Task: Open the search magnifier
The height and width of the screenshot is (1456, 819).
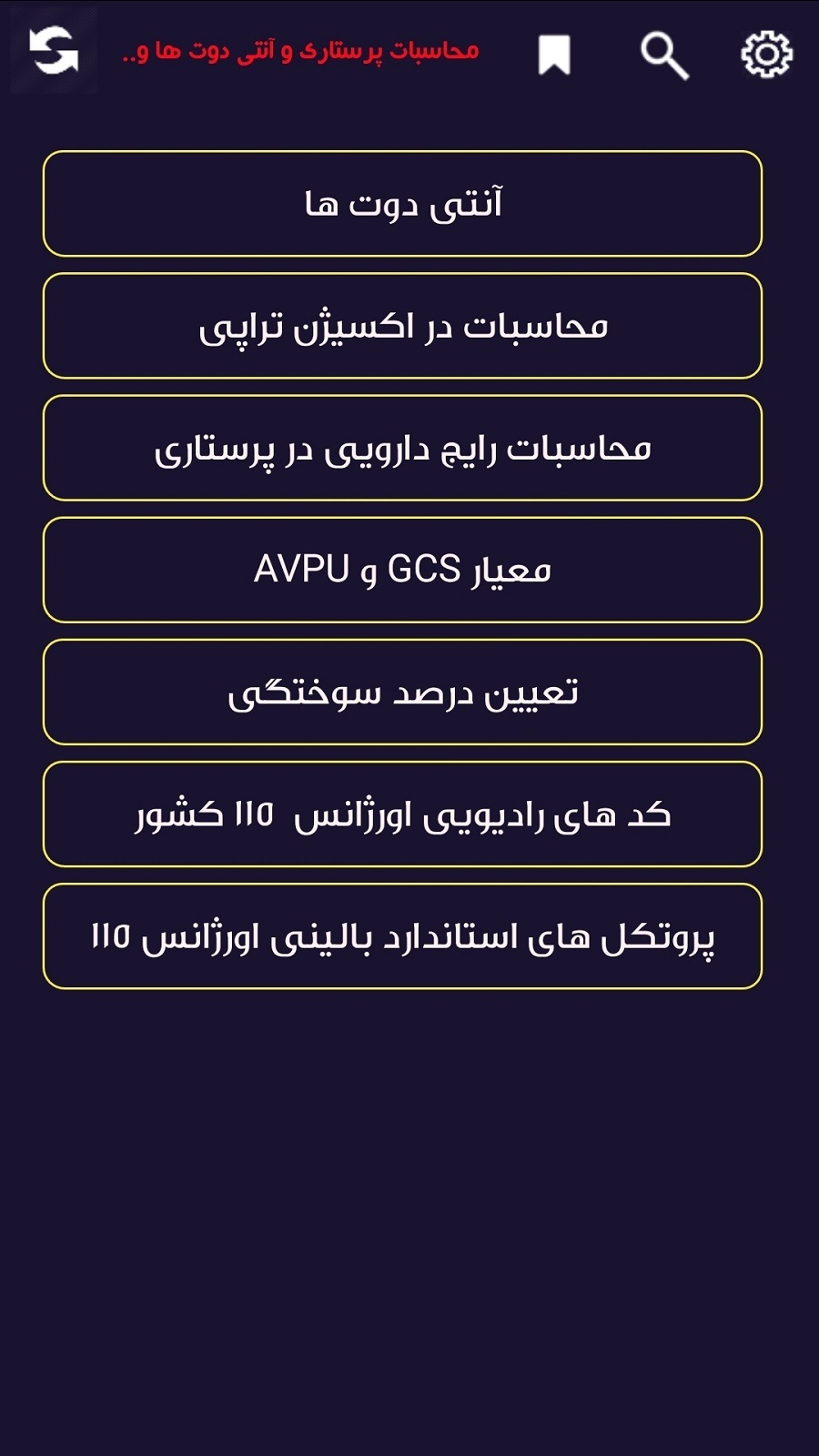Action: coord(664,55)
